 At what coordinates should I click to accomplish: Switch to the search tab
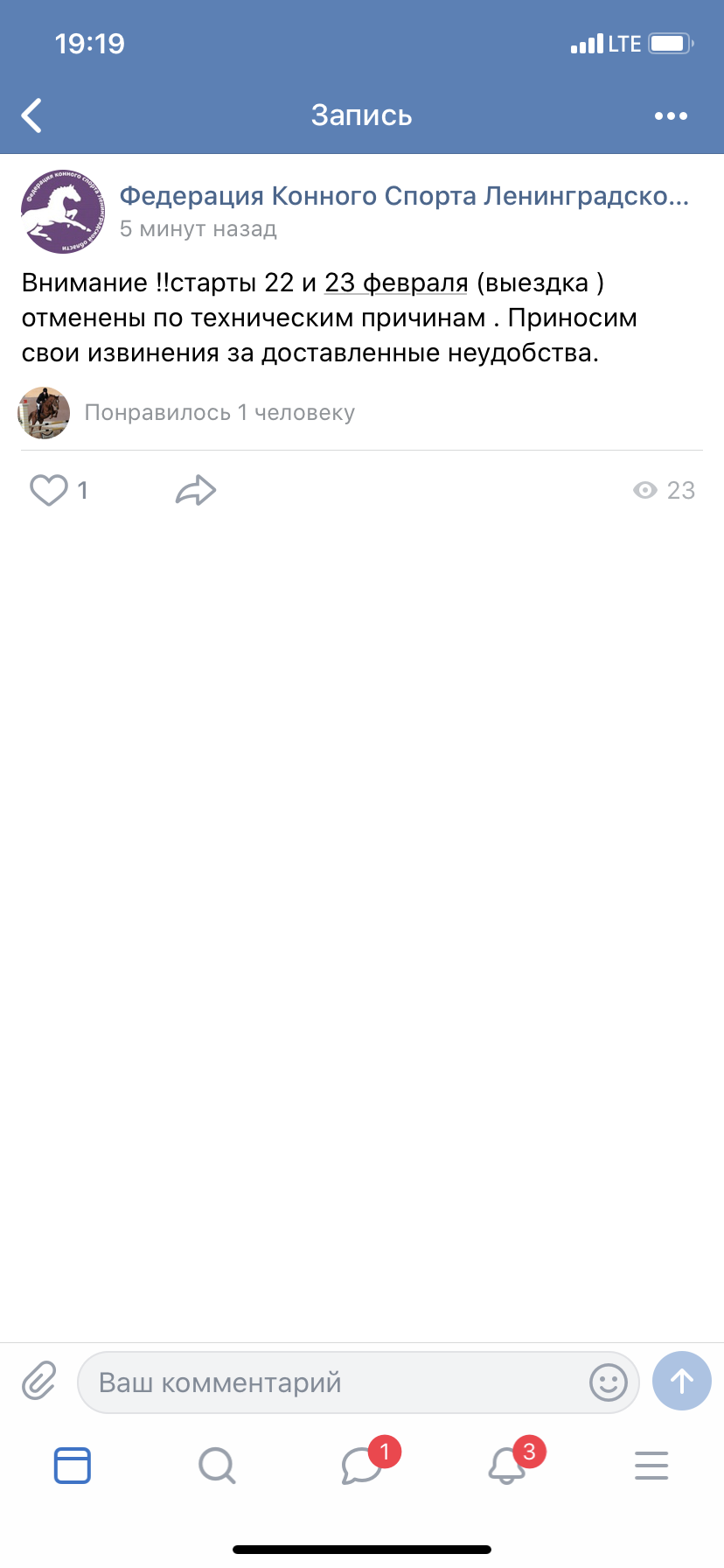coord(217,1465)
